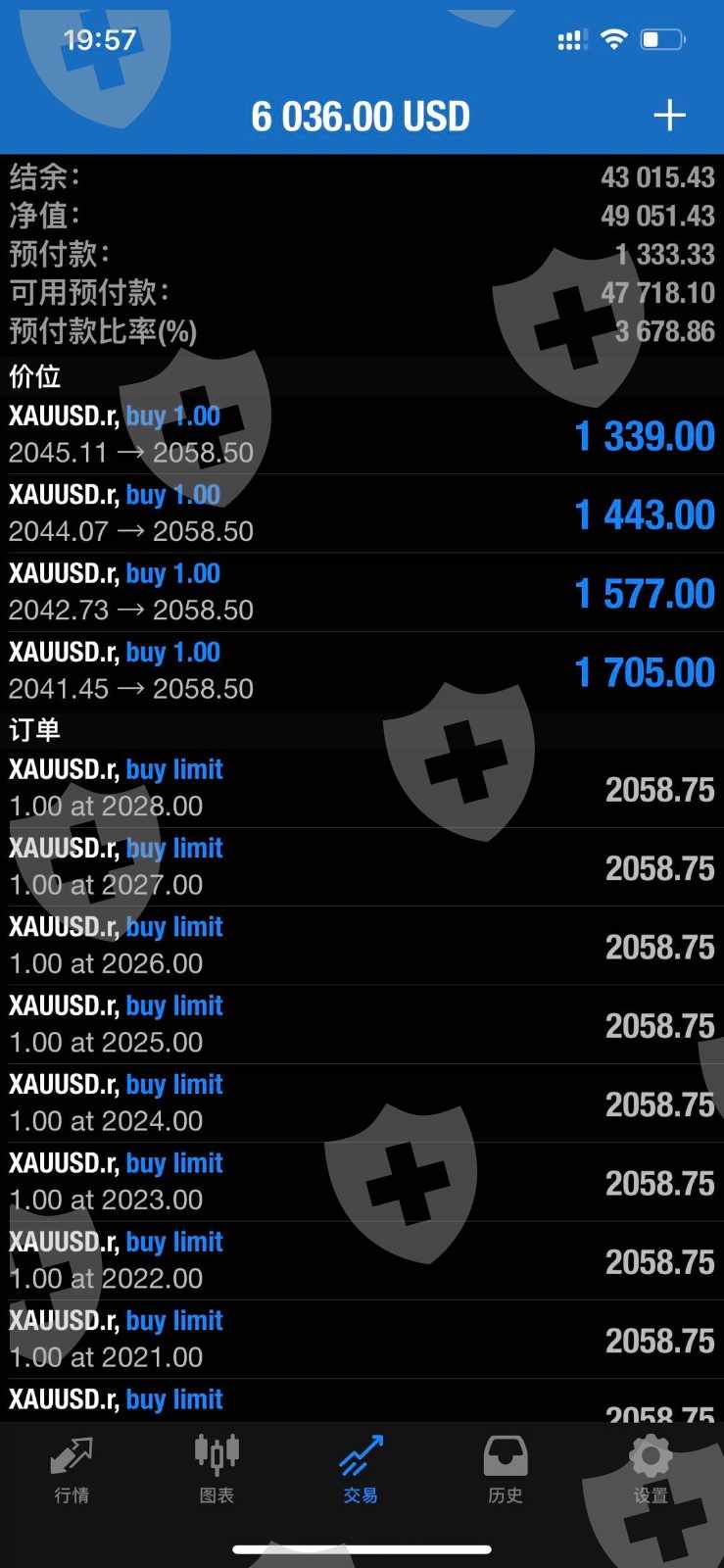
Task: Select the buy limit order at 2026.00
Action: (x=362, y=946)
